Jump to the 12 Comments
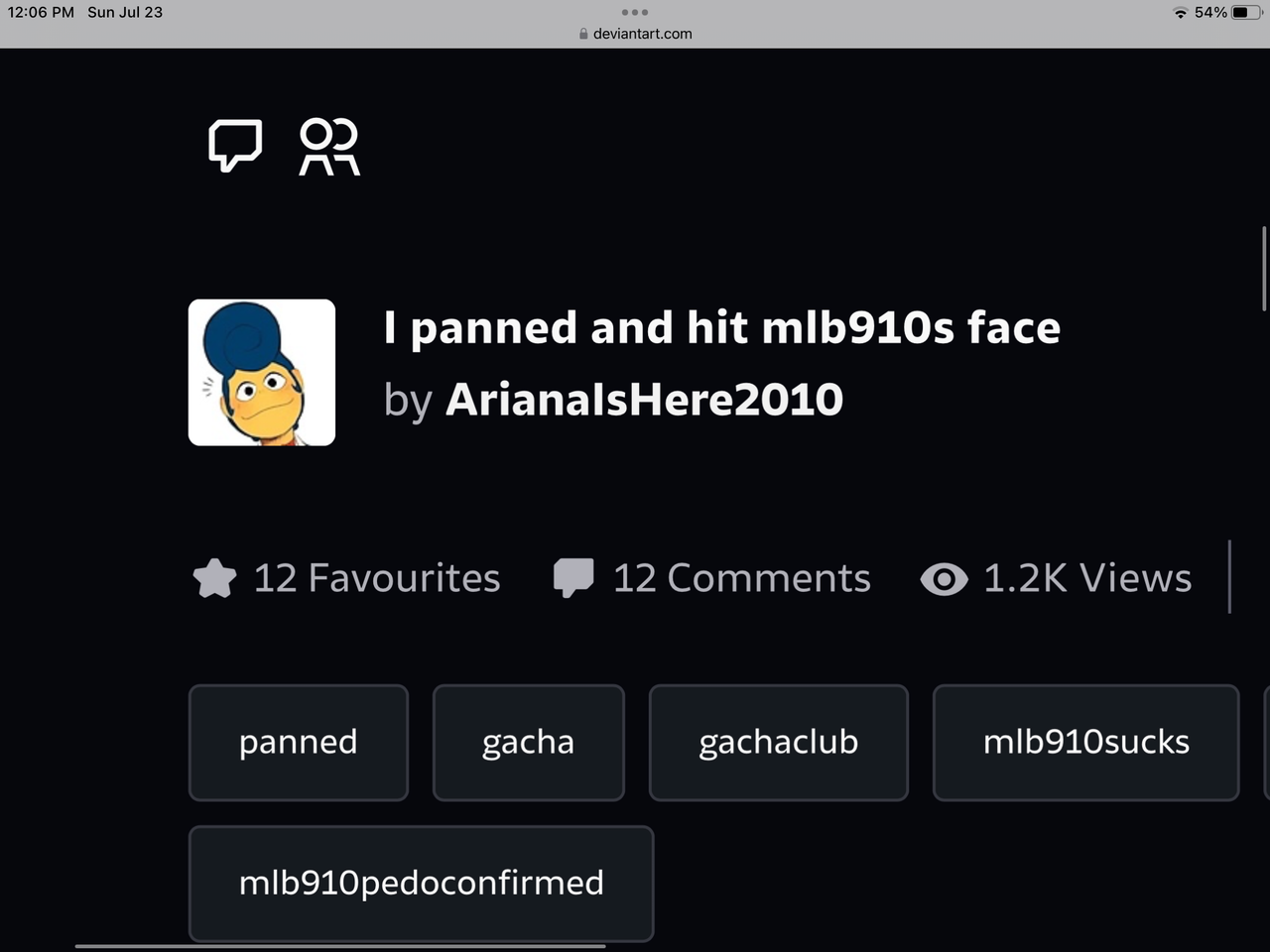Viewport: 1270px width, 952px height. click(x=712, y=578)
